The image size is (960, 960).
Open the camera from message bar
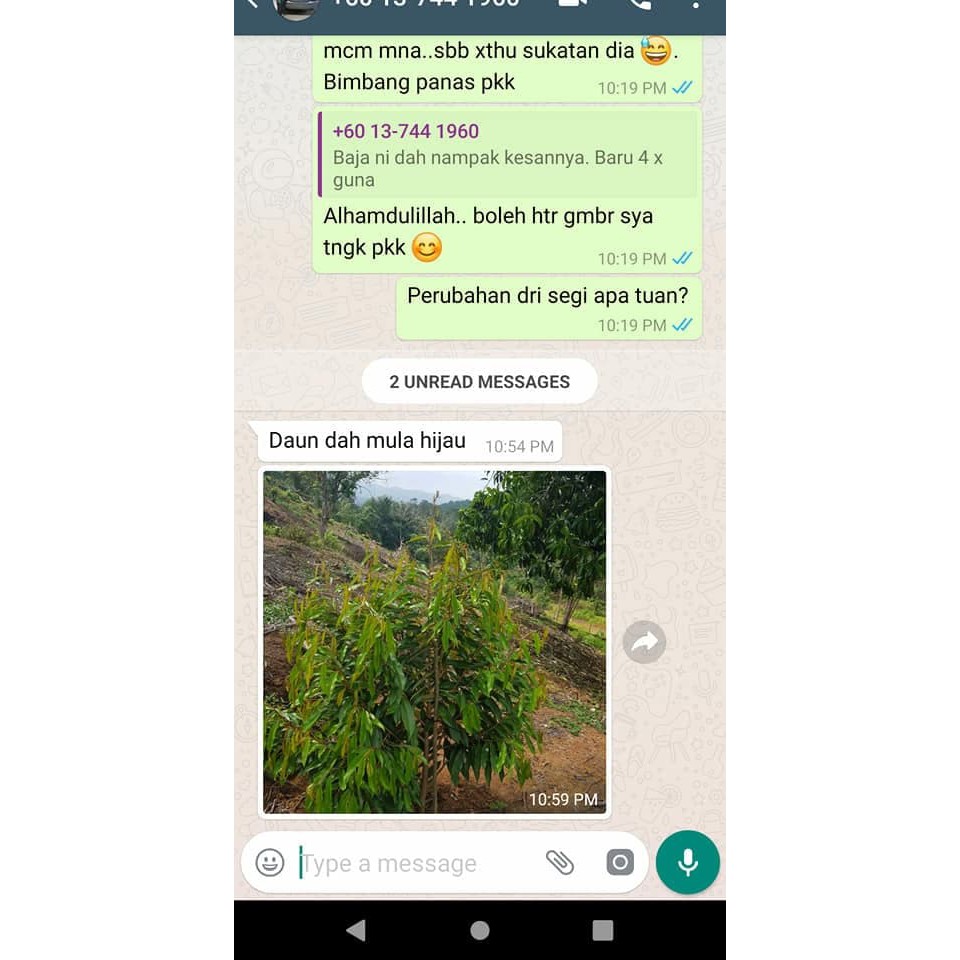[x=620, y=862]
